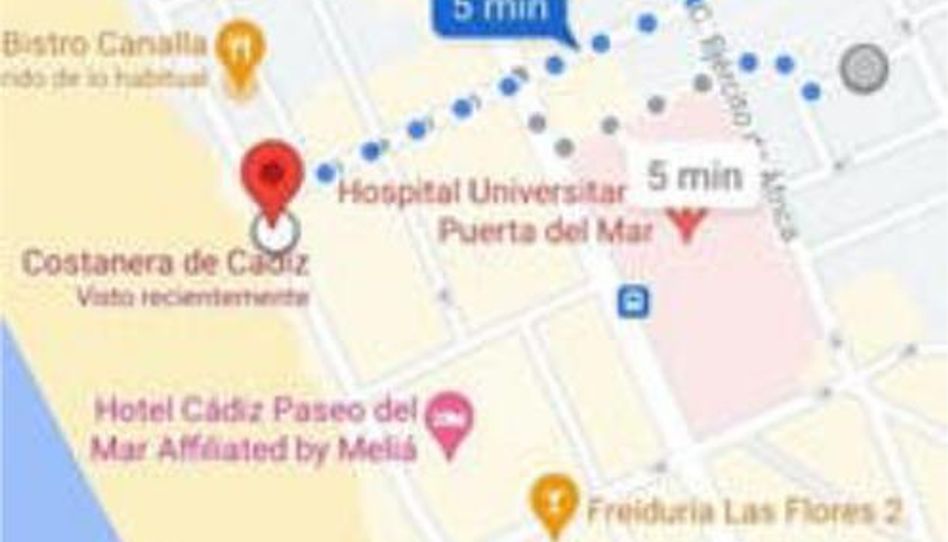Open Hotel Cádiz Paseo del Mar marker
Screen dimensions: 948x542
pos(450,420)
